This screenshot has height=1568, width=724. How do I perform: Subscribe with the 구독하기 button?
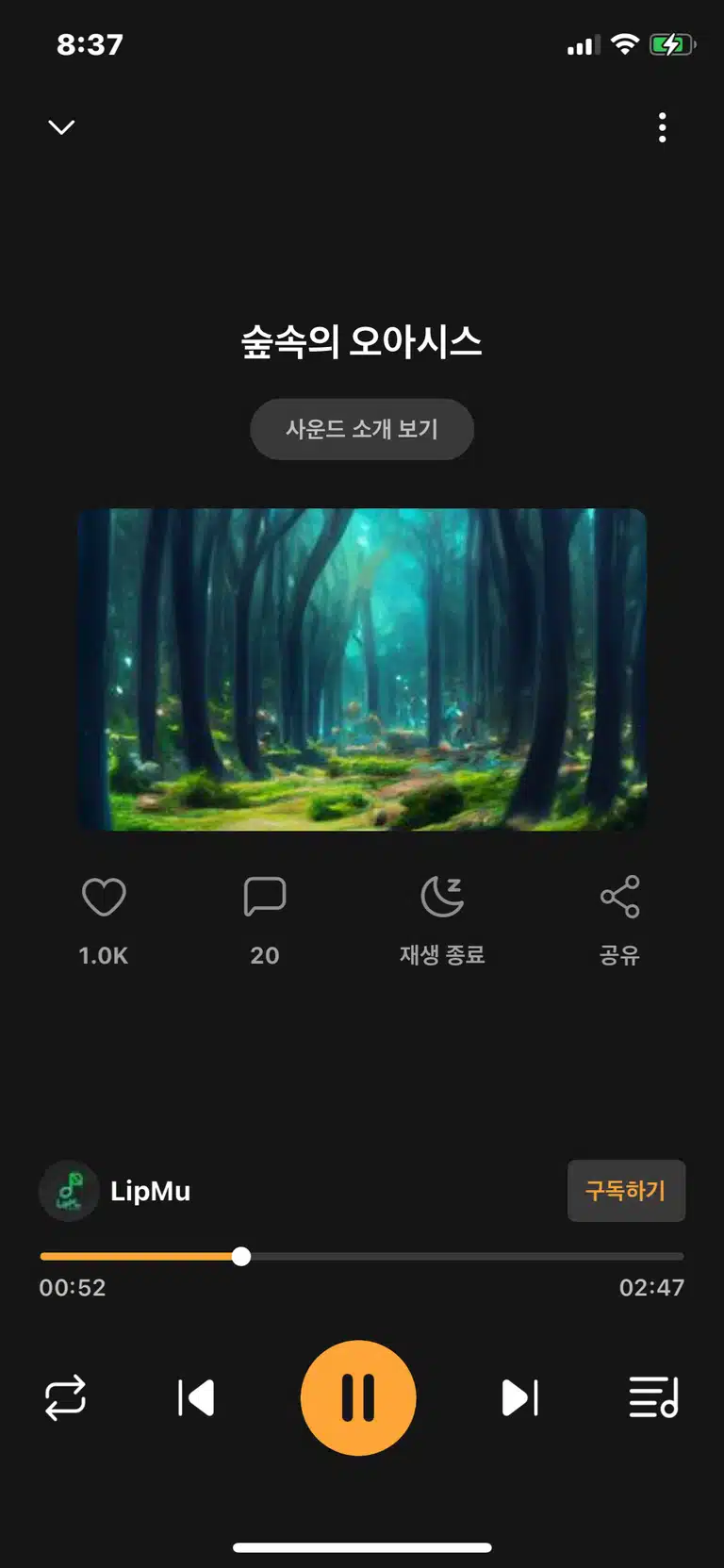pos(626,1191)
